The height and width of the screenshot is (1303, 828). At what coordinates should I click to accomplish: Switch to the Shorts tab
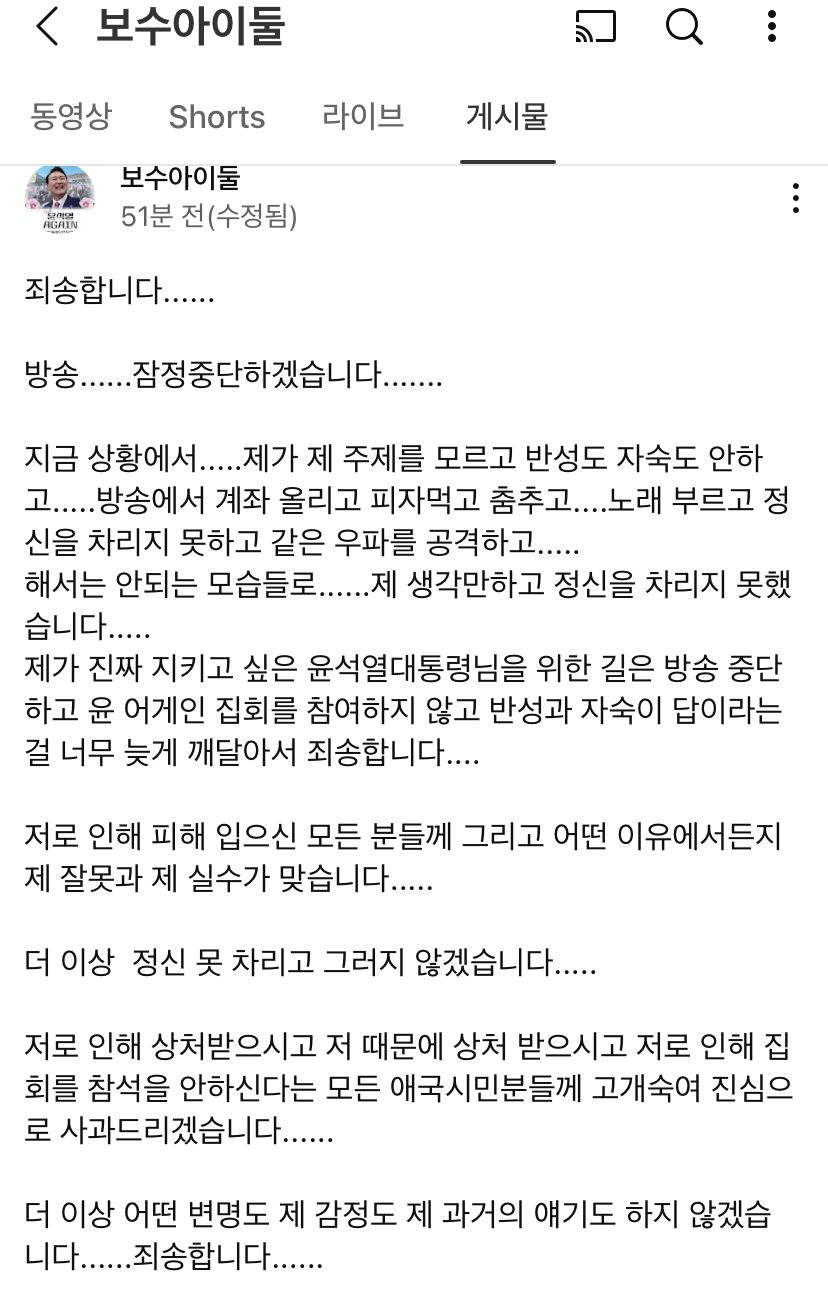pyautogui.click(x=217, y=117)
